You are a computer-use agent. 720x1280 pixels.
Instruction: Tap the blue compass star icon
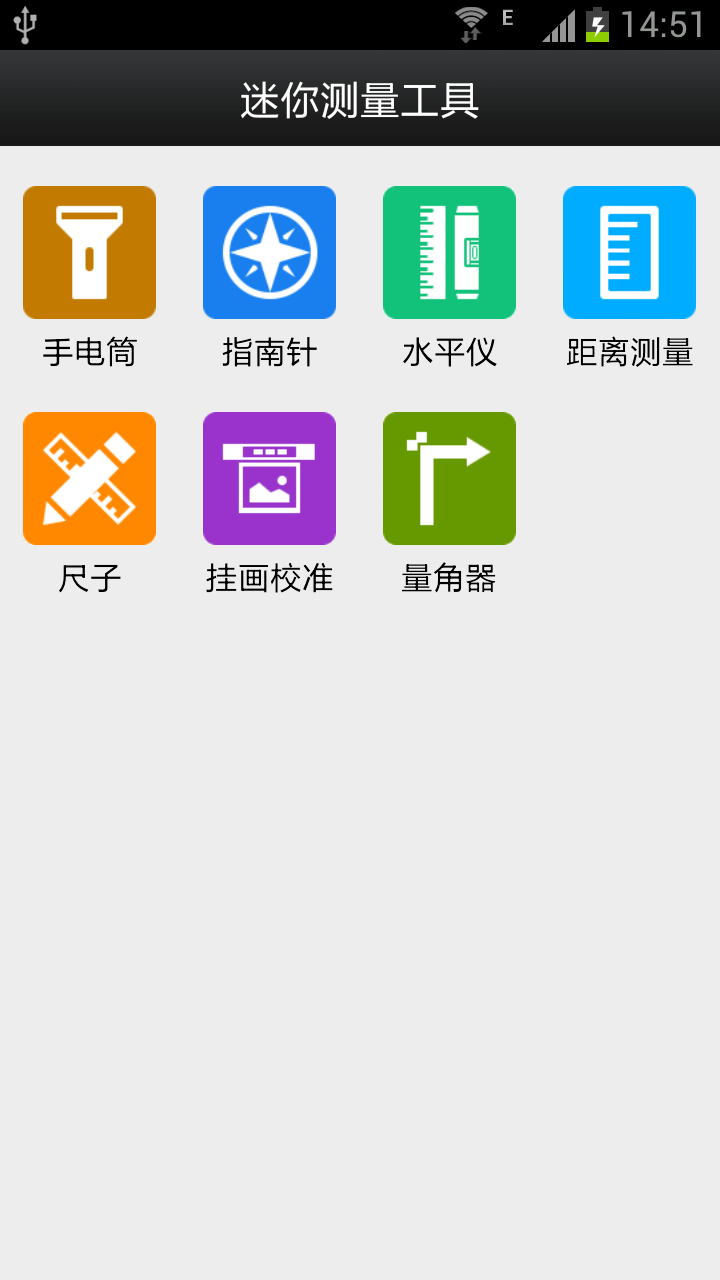click(x=269, y=251)
